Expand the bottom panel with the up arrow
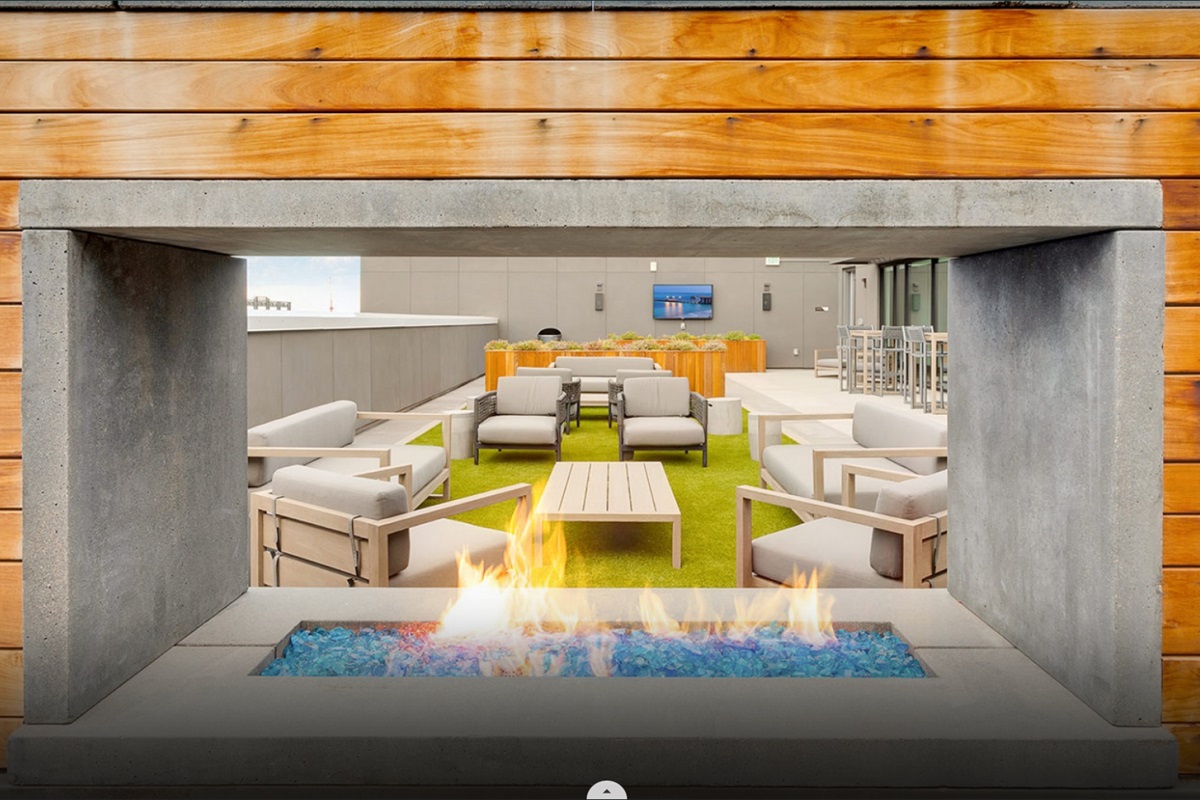Image resolution: width=1200 pixels, height=800 pixels. coord(606,791)
